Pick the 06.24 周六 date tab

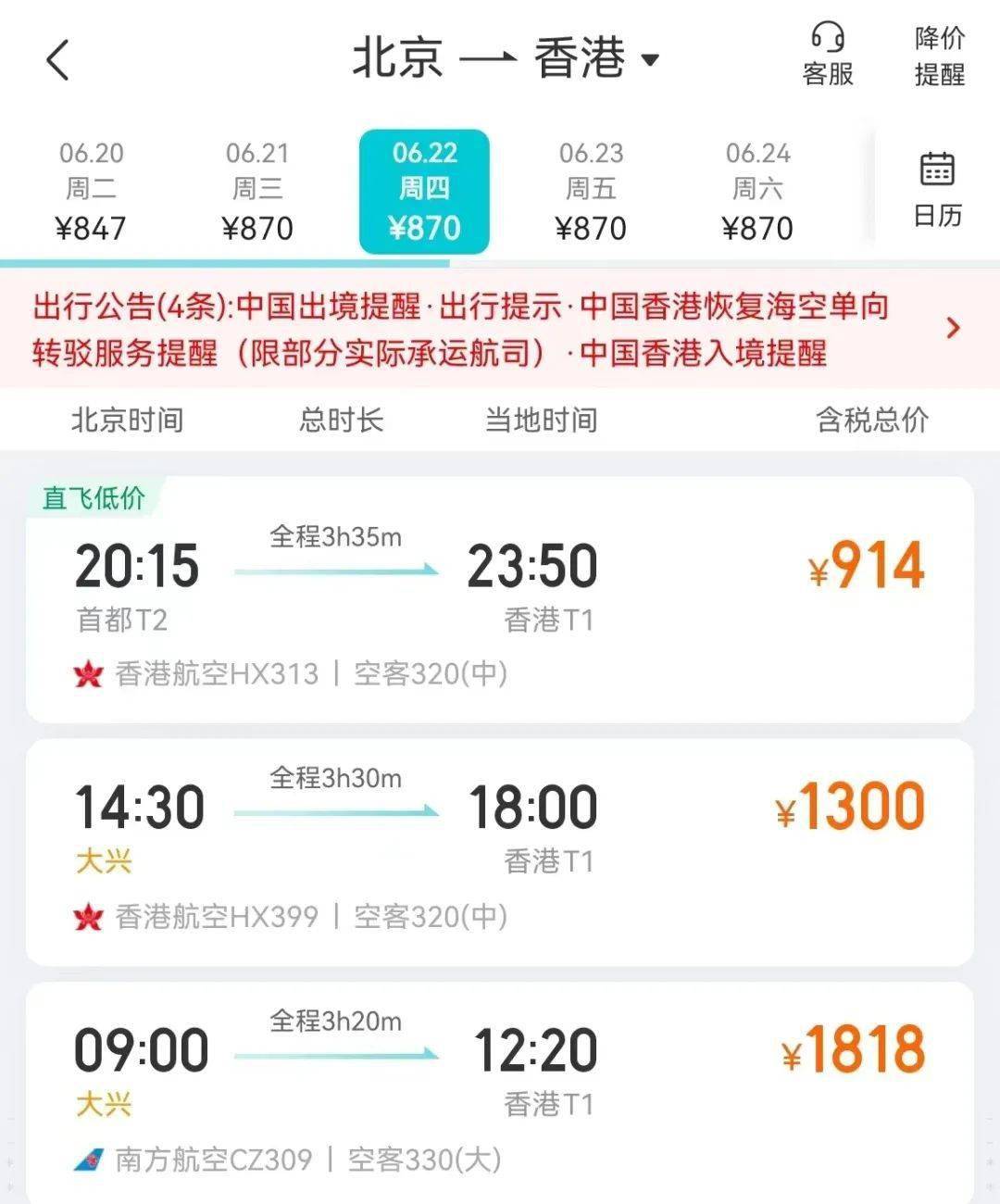tap(757, 191)
